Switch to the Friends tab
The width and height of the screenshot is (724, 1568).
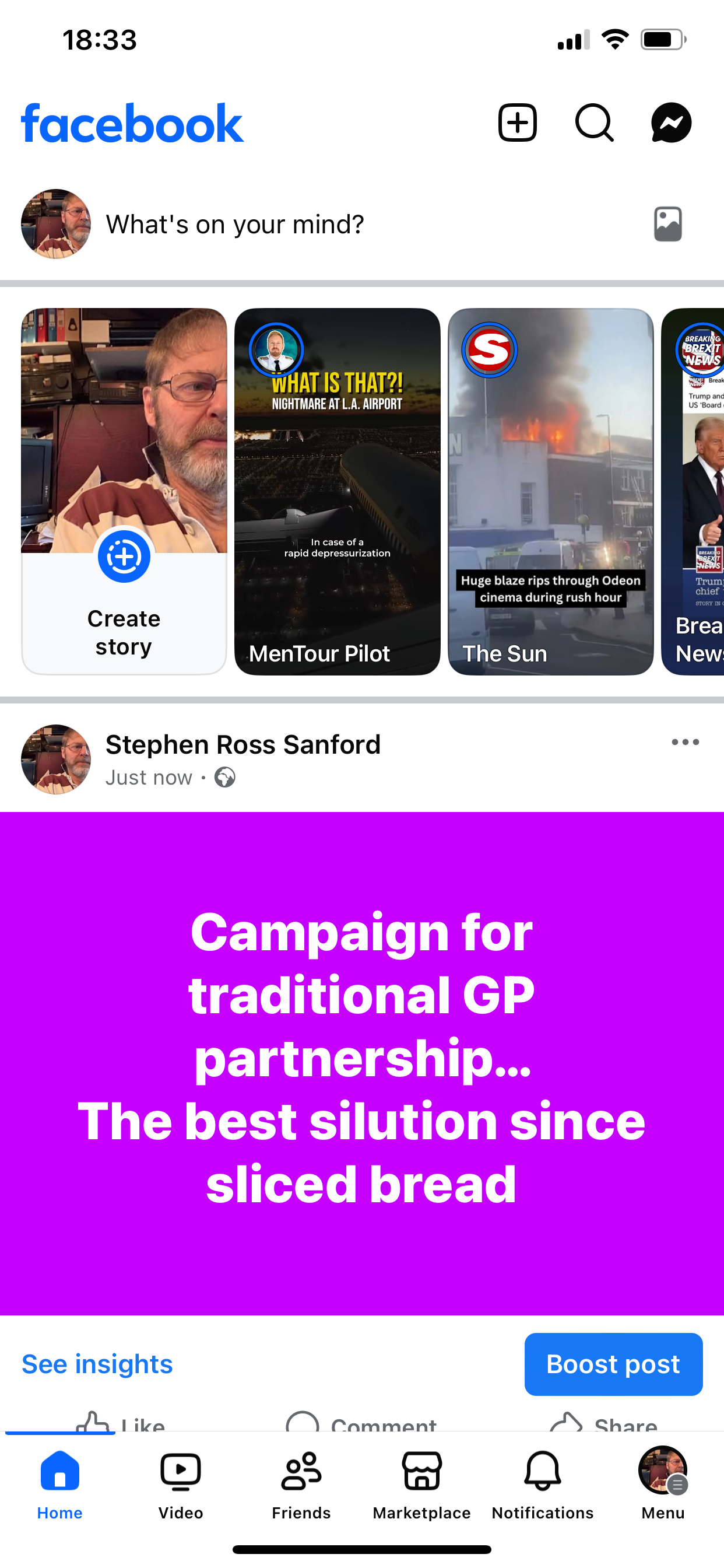point(301,1484)
